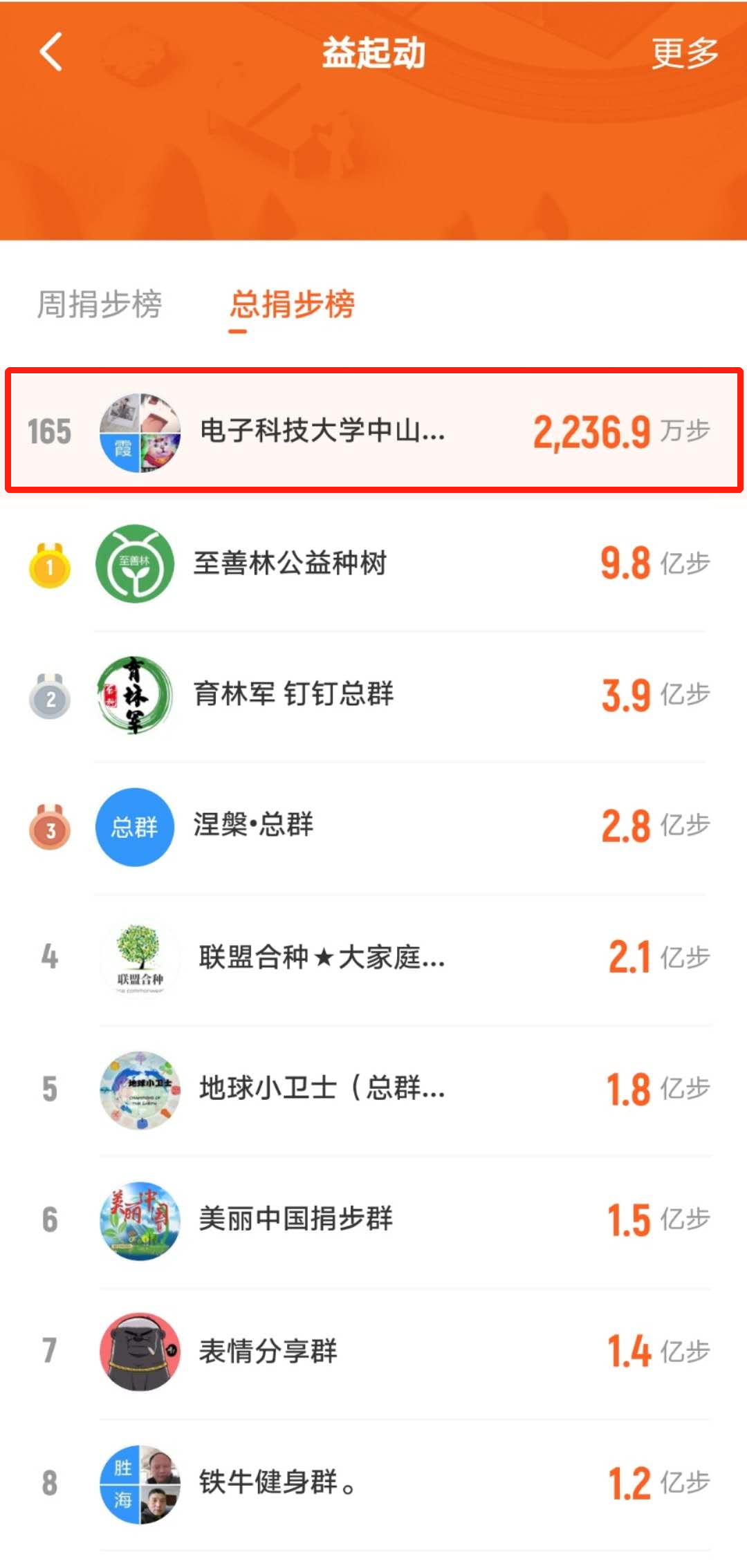Open the 表情分享群 row
Image resolution: width=747 pixels, height=1568 pixels.
coord(373,1351)
